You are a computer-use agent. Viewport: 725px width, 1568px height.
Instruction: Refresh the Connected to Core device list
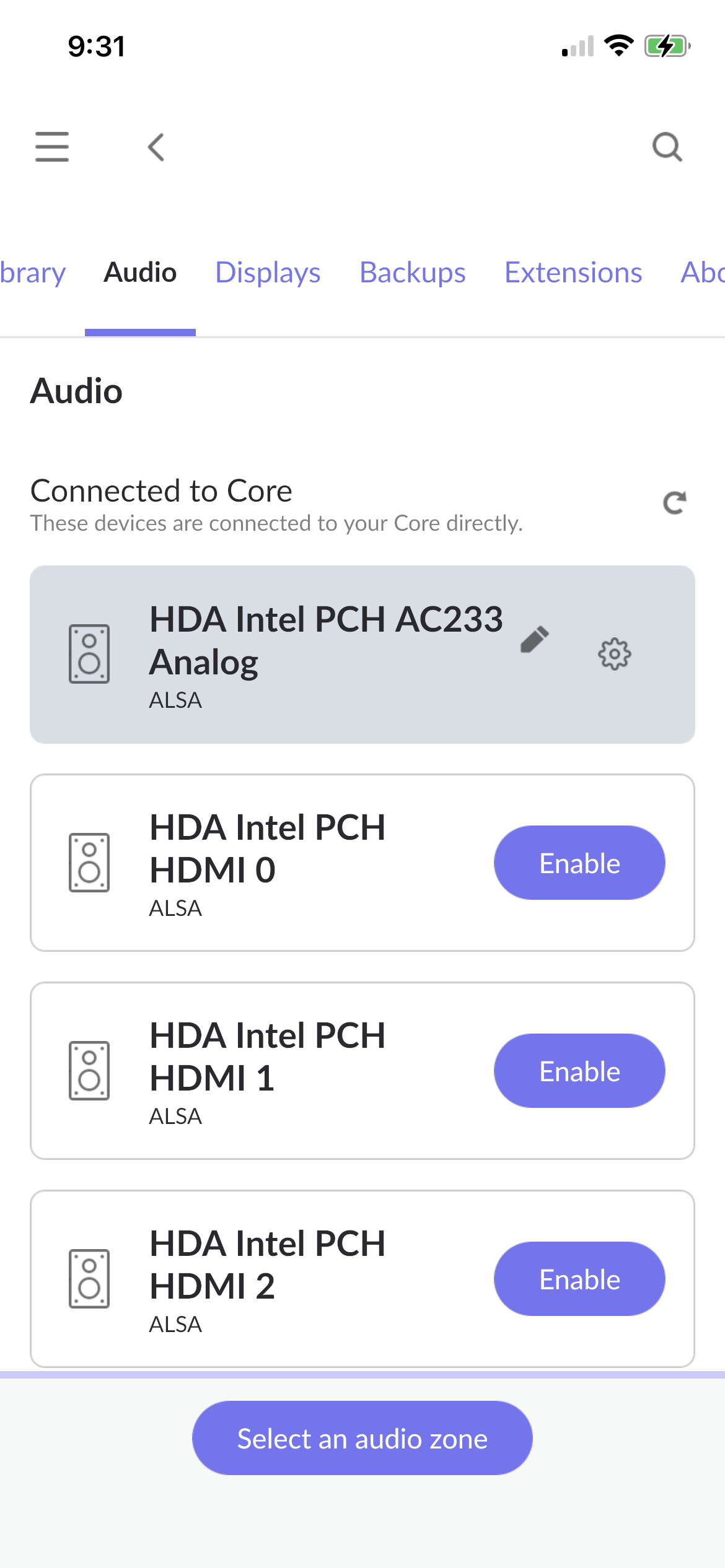[675, 503]
